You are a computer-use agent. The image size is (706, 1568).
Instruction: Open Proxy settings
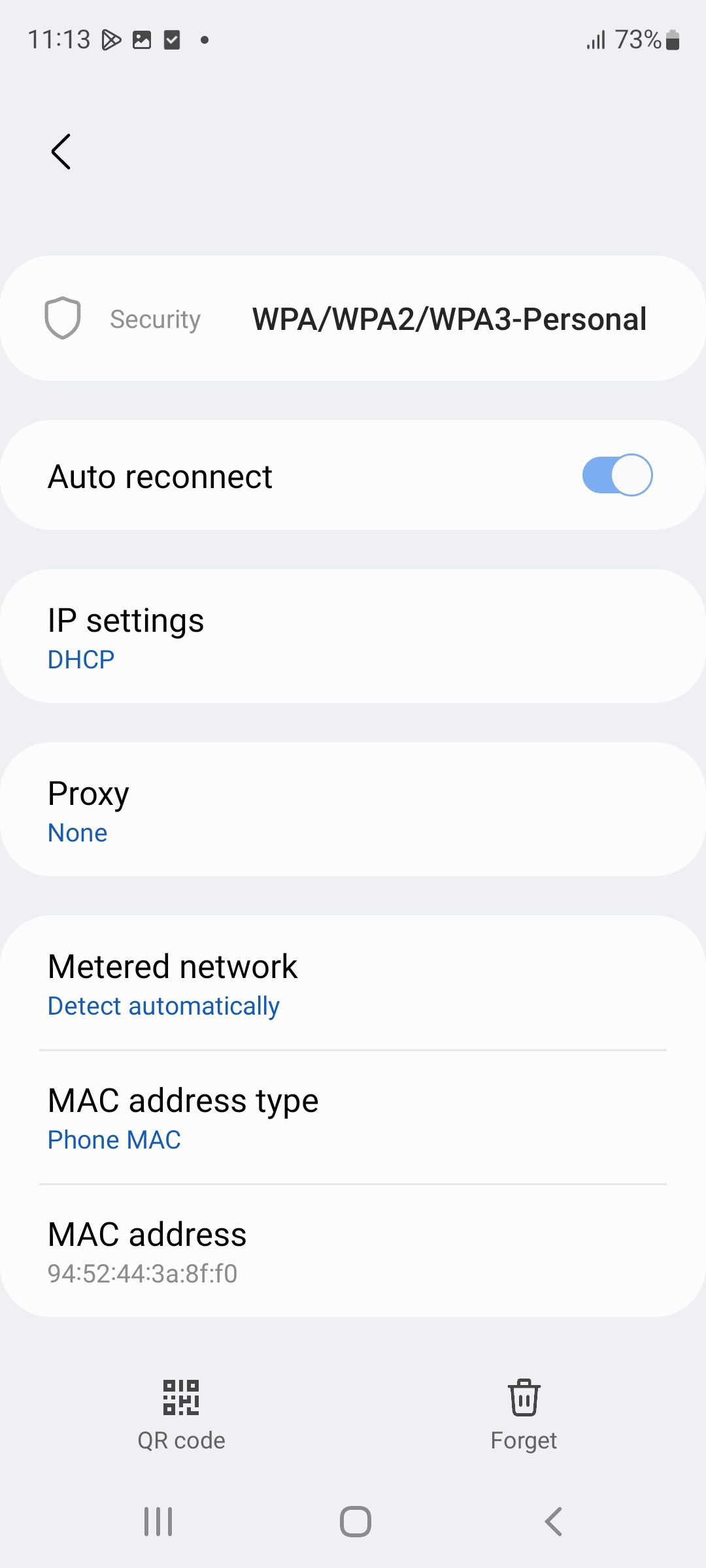[353, 809]
